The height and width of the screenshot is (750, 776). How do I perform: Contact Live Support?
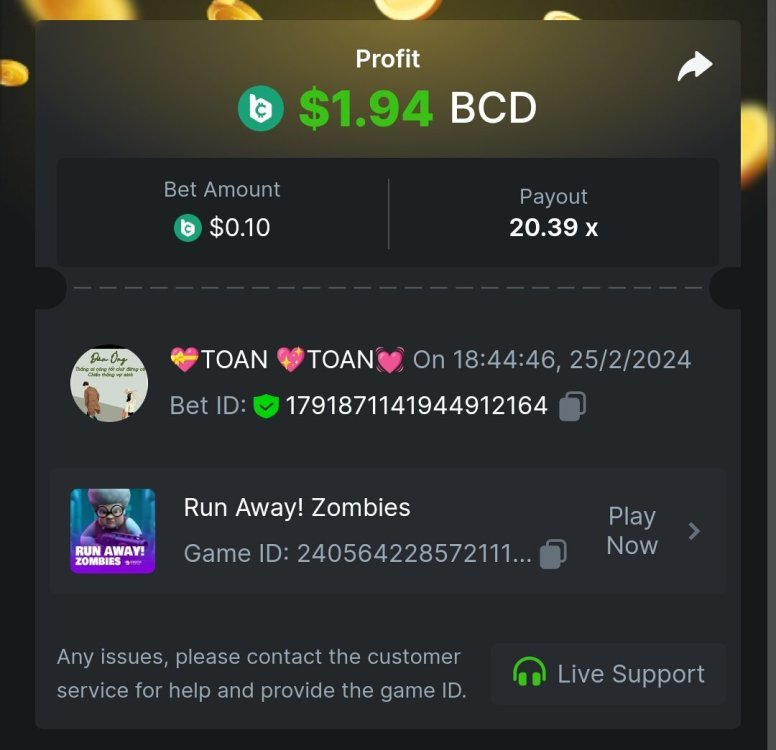(609, 674)
